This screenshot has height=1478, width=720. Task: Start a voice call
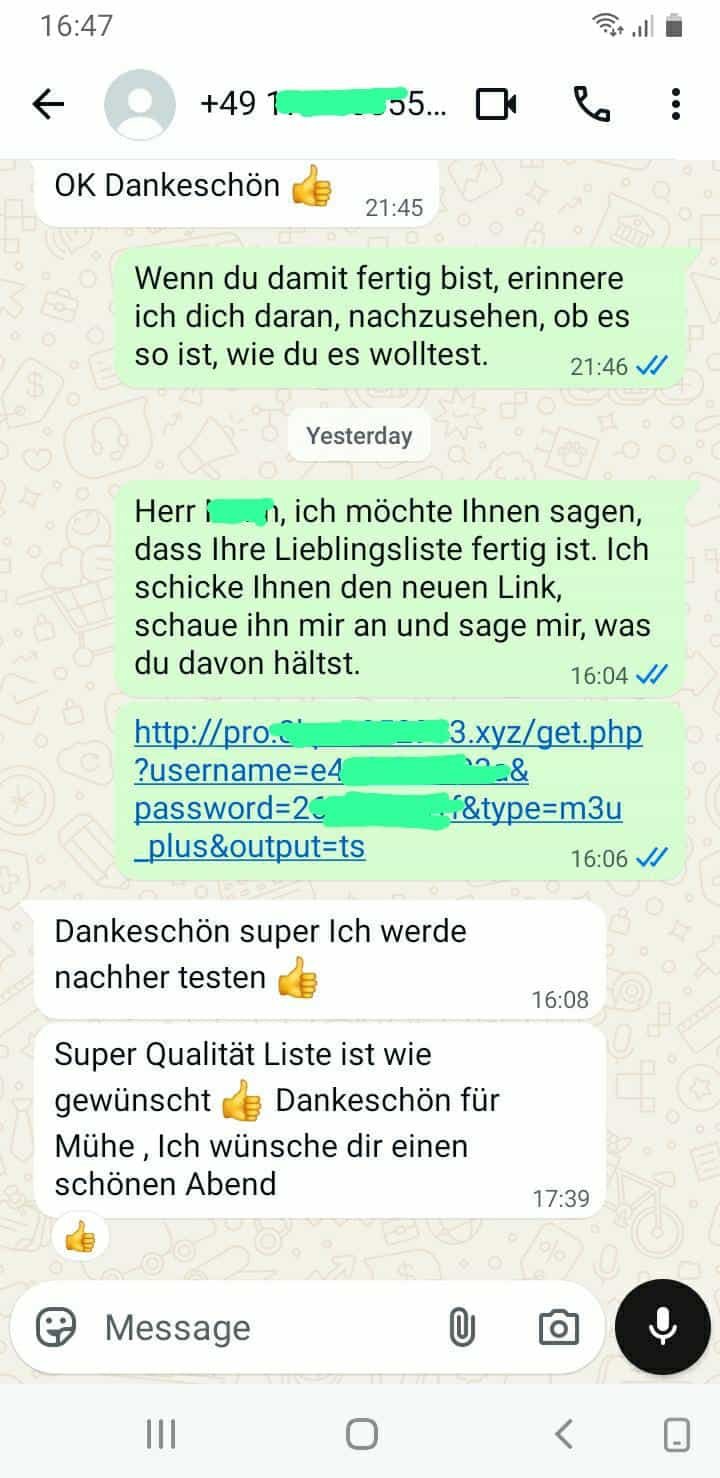(592, 104)
